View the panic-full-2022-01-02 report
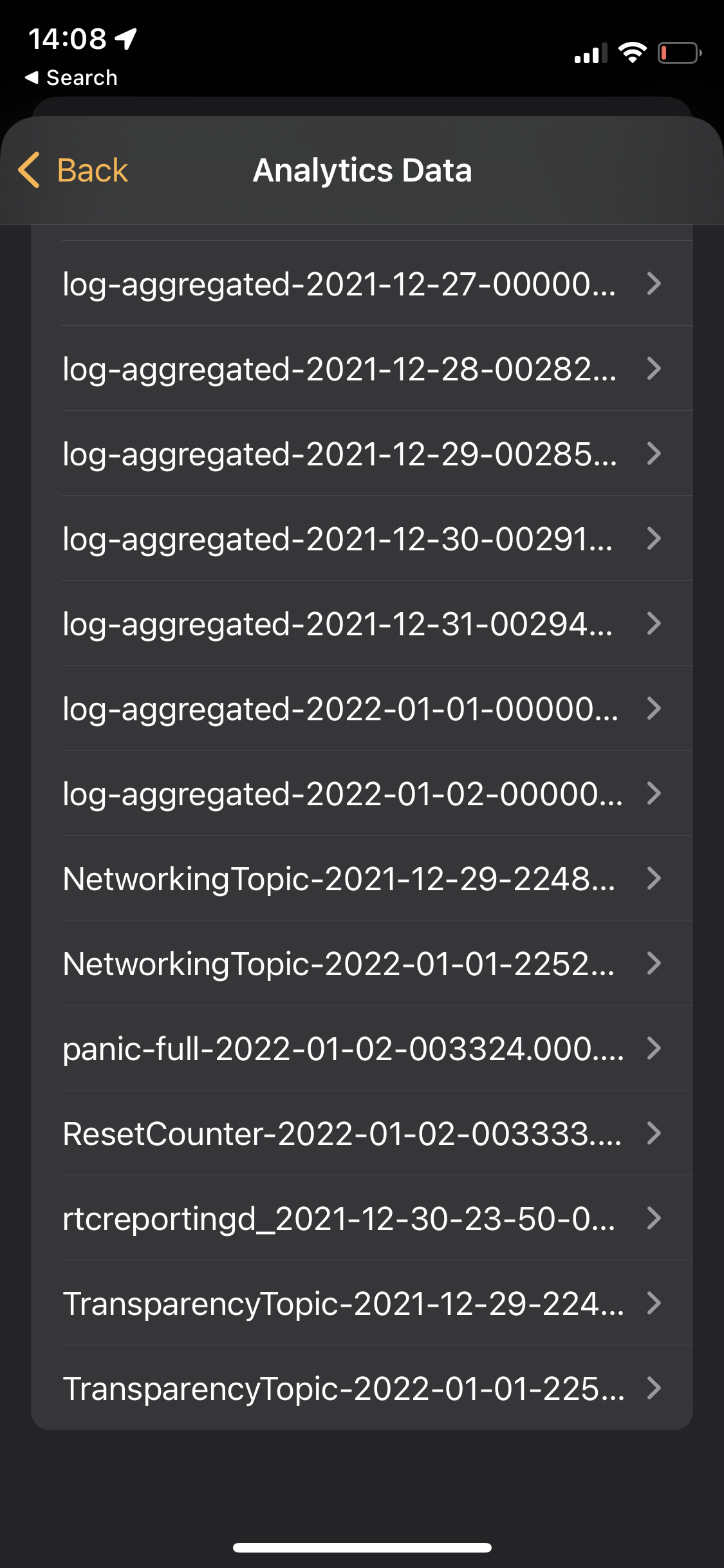The width and height of the screenshot is (724, 1568). (x=362, y=1048)
